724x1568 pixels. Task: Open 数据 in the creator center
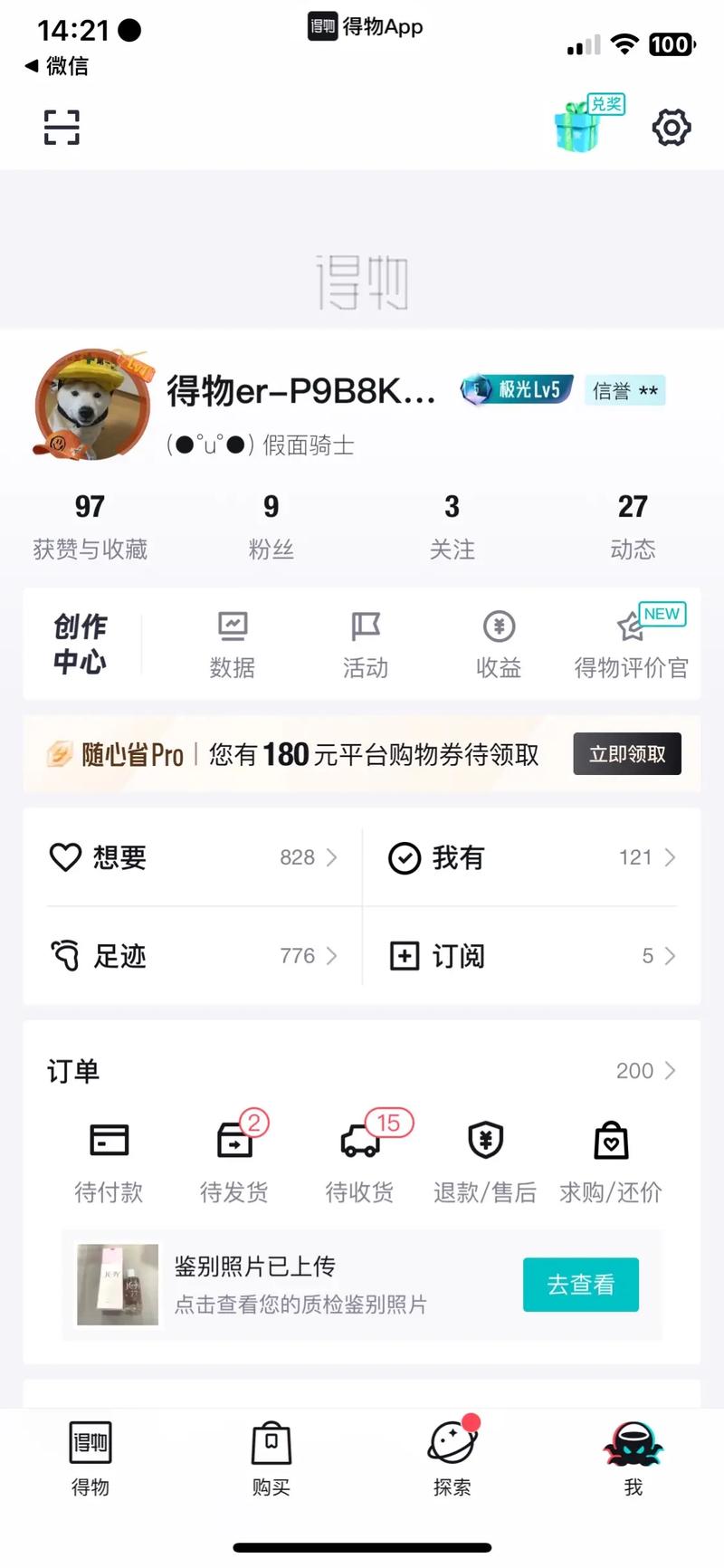(233, 645)
